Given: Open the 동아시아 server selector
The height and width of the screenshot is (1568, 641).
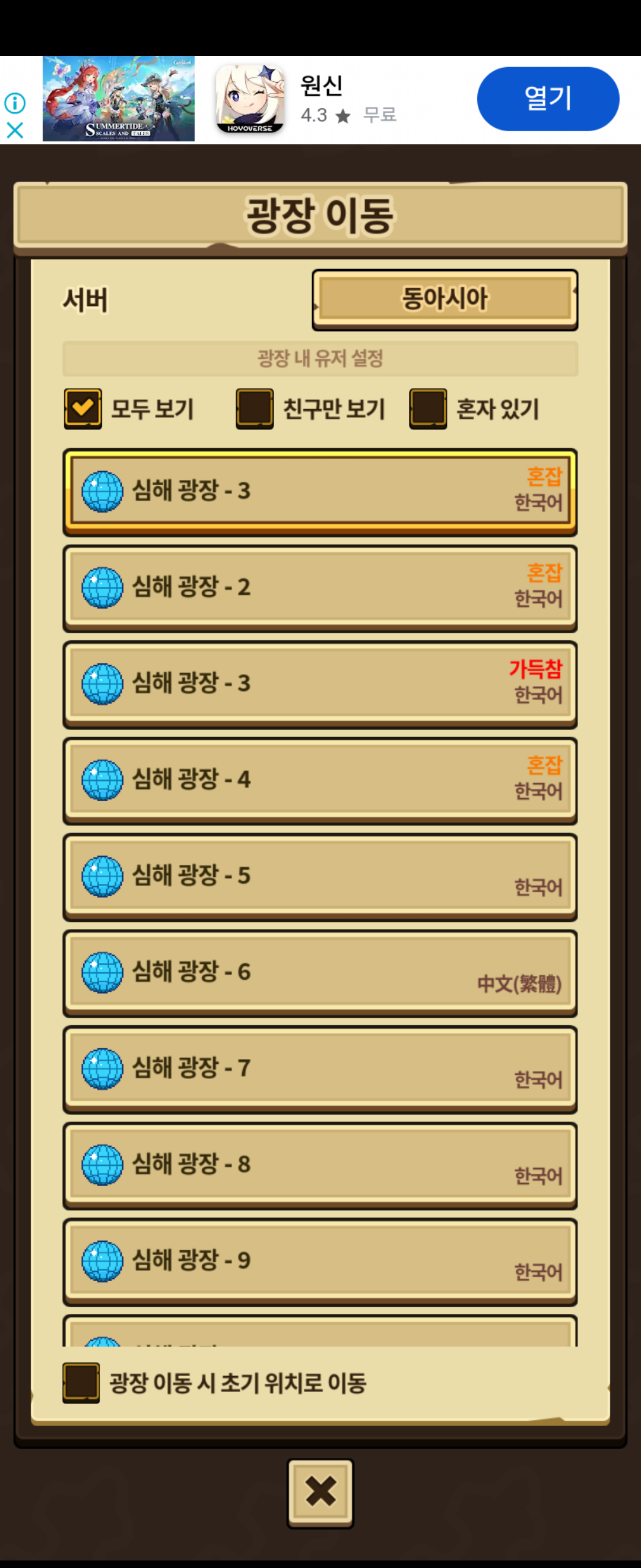Looking at the screenshot, I should pos(445,299).
